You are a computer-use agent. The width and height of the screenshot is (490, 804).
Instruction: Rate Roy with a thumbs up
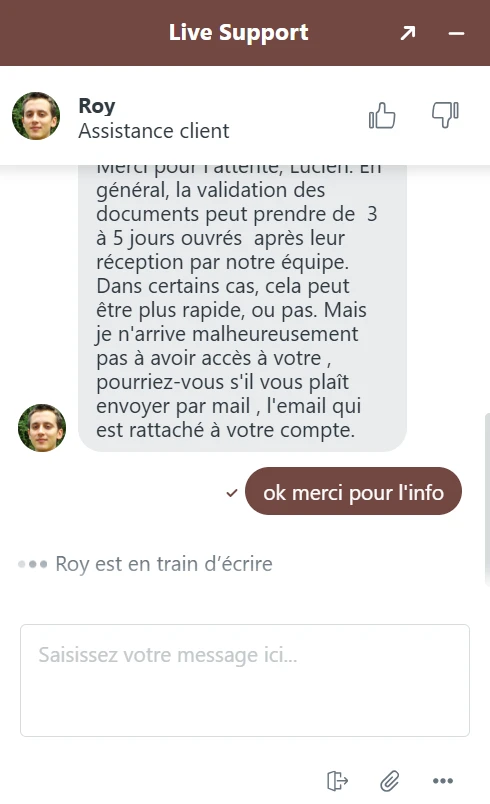click(382, 115)
